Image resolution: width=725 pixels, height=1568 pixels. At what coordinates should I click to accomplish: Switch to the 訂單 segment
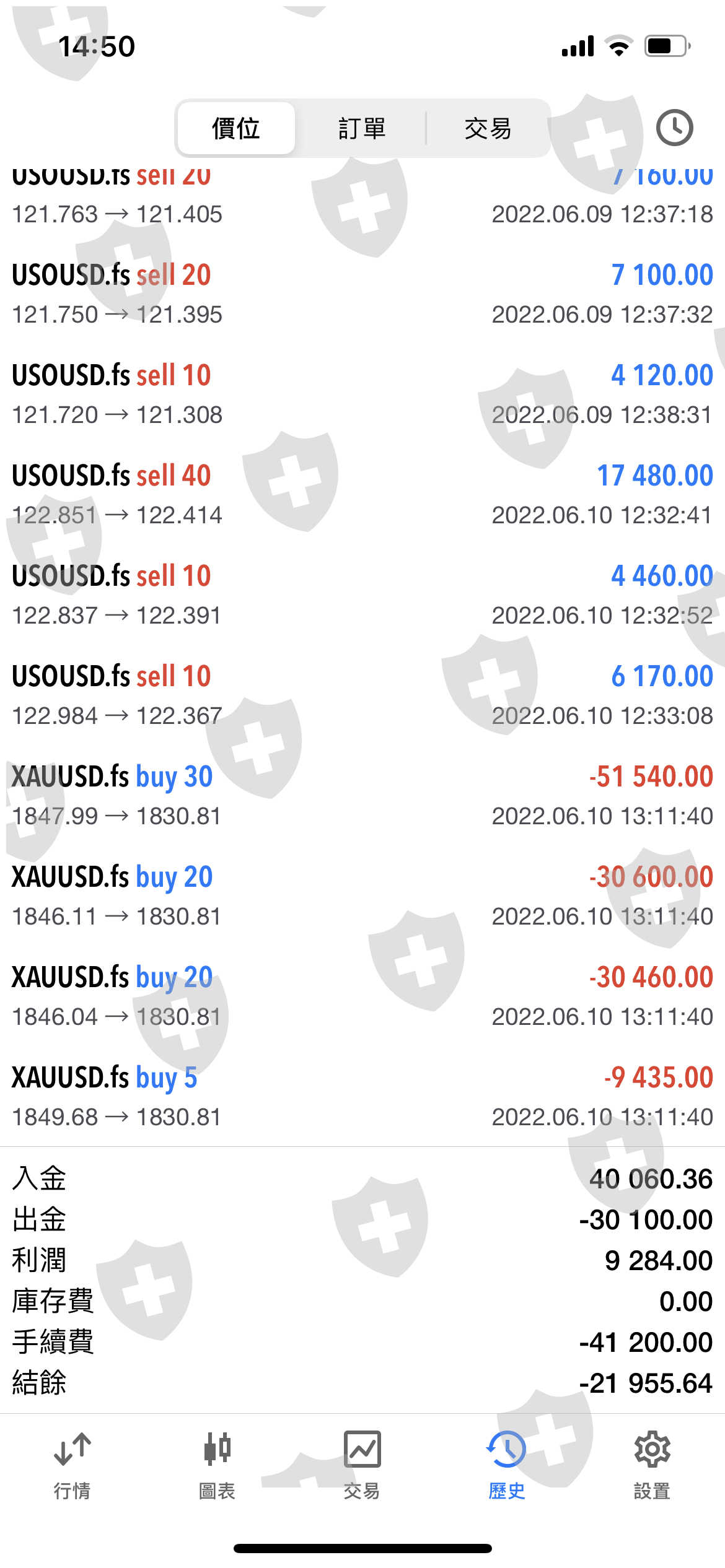362,129
